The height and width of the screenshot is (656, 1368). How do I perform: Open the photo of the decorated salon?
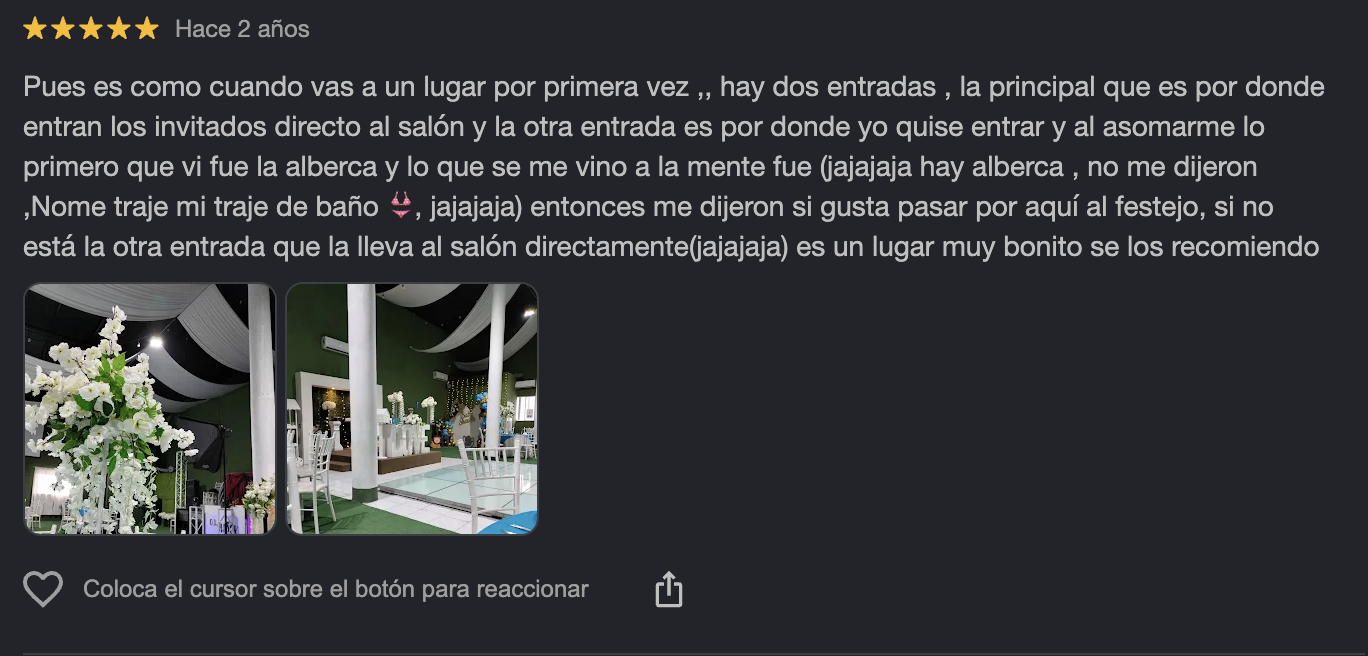(x=412, y=409)
